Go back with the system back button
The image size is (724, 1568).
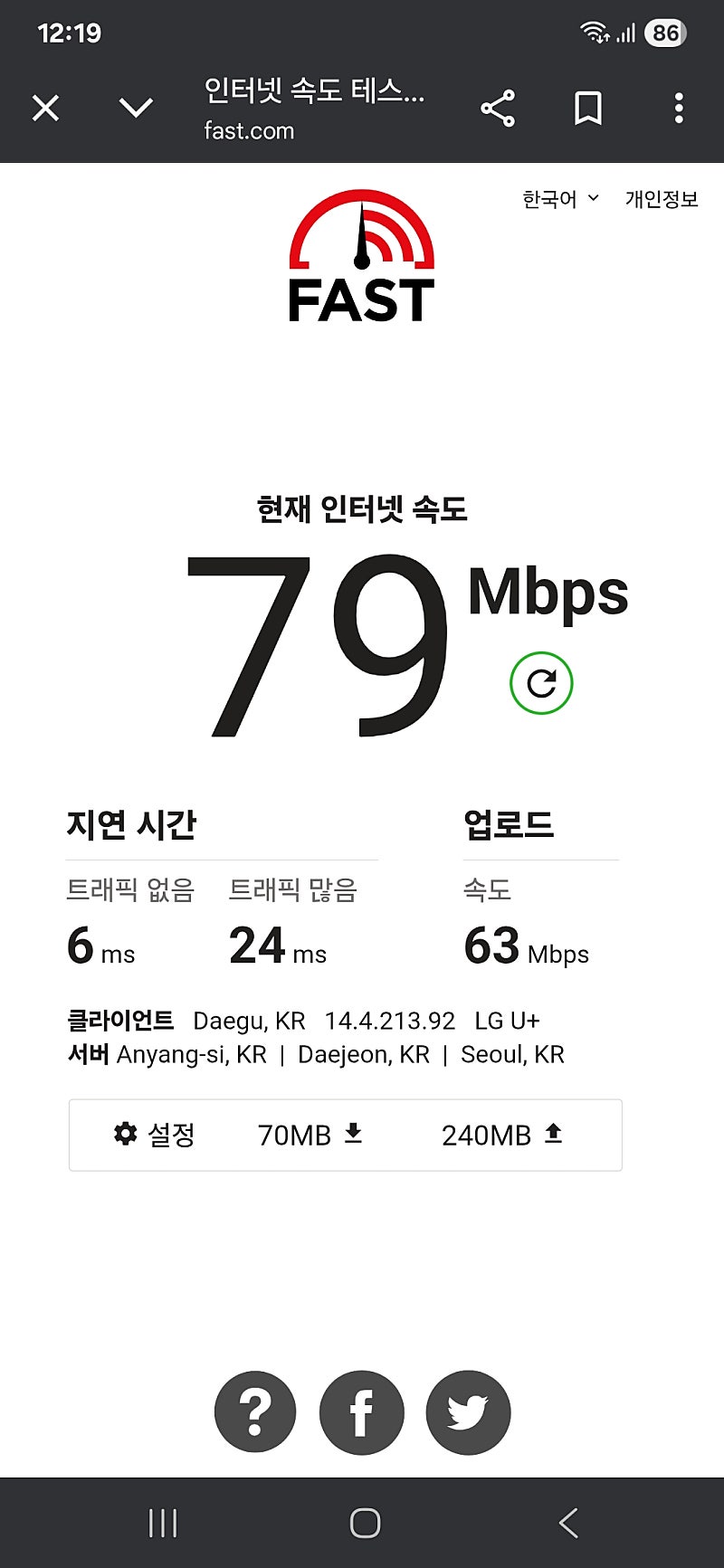pyautogui.click(x=568, y=1523)
